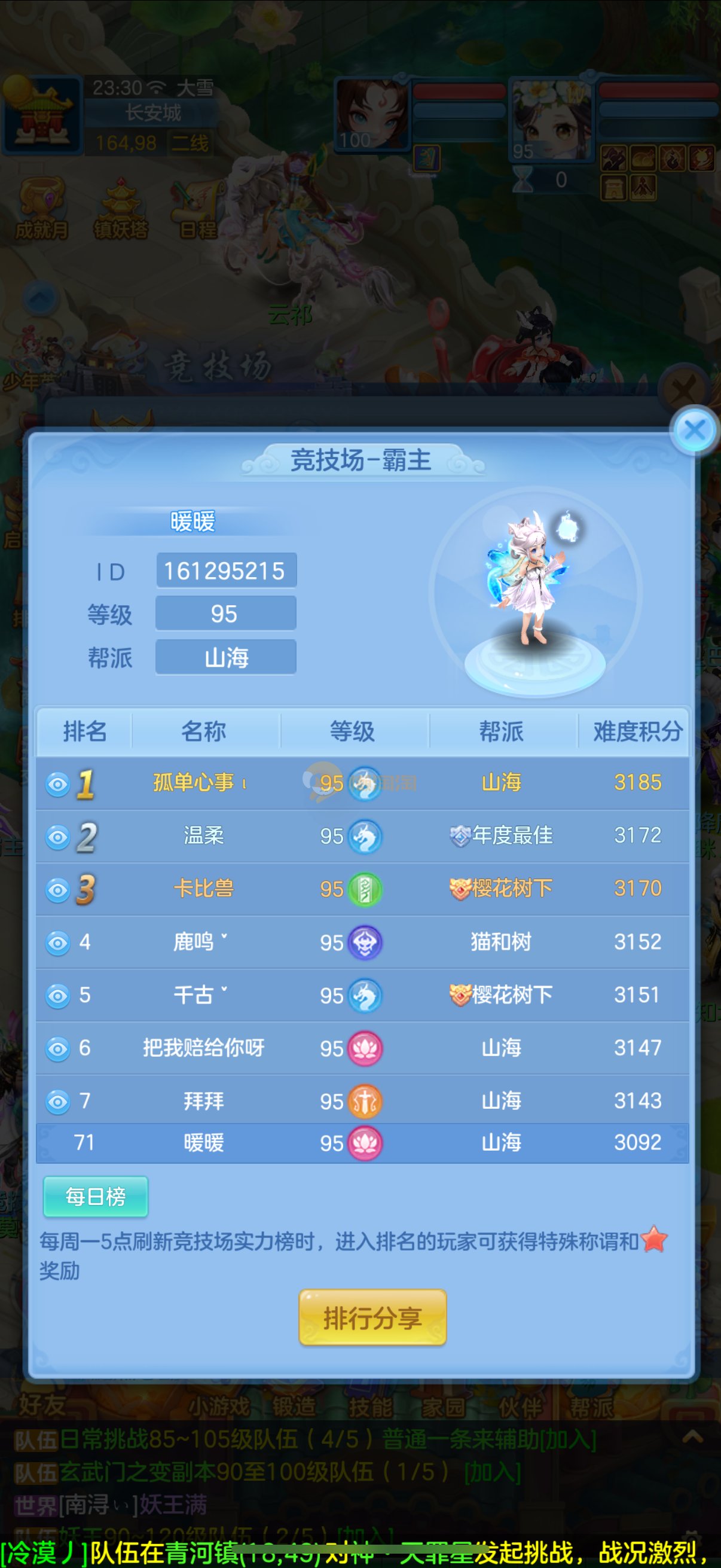721x1568 pixels.
Task: View details of rank 1 player 孤单心事
Action: click(x=58, y=784)
